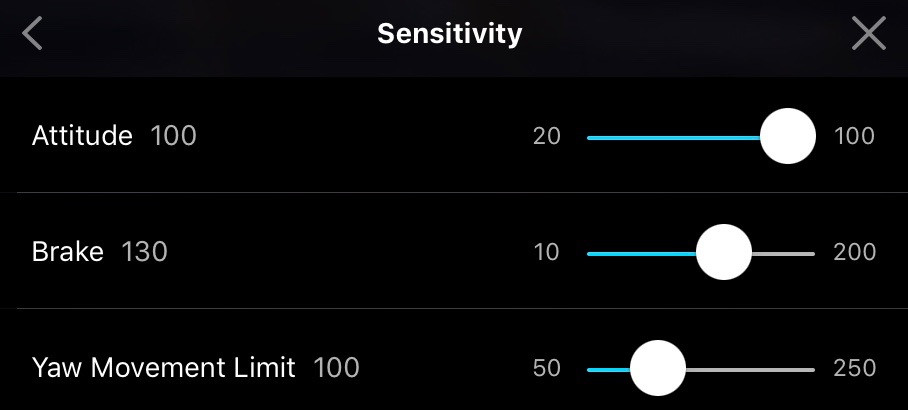Tap the Yaw Movement Limit slider handle
The height and width of the screenshot is (410, 908).
[x=657, y=368]
